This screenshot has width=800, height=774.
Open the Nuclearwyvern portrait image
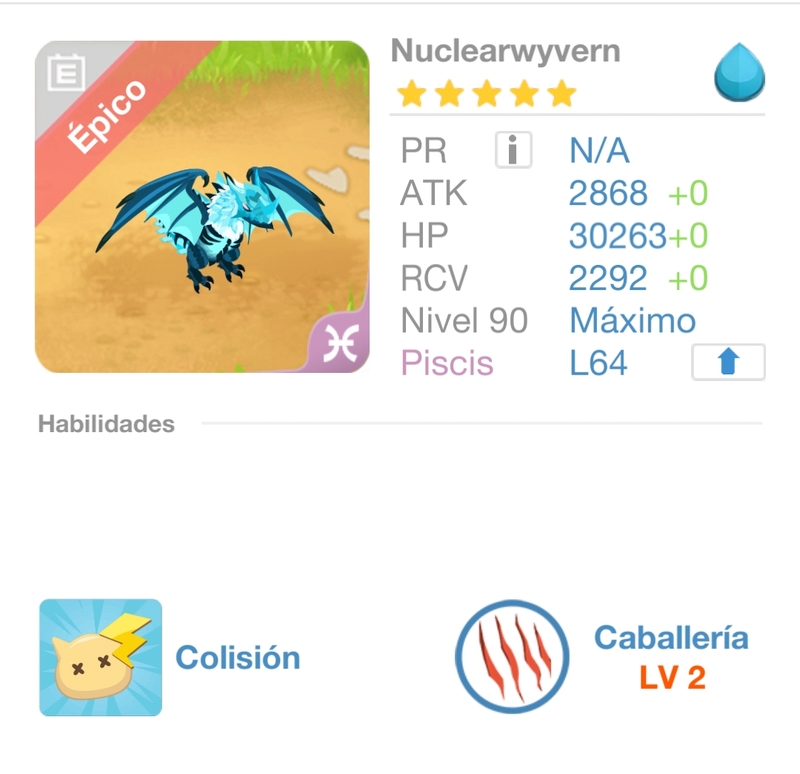click(x=202, y=207)
